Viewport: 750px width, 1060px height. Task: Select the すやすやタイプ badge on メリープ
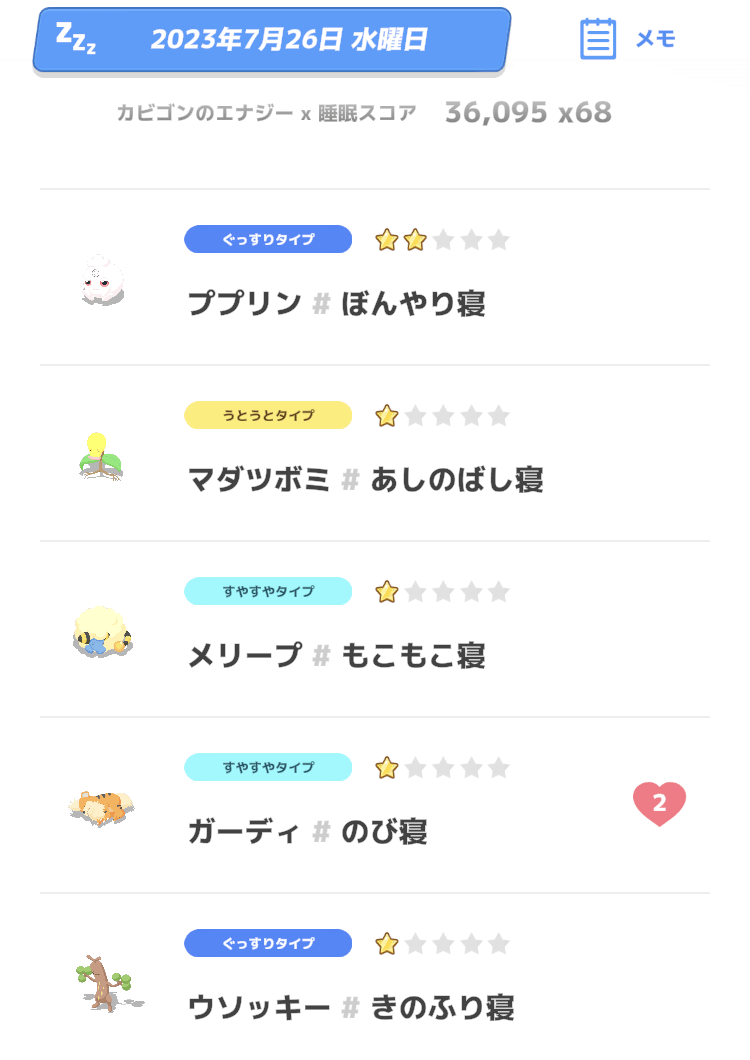[267, 591]
